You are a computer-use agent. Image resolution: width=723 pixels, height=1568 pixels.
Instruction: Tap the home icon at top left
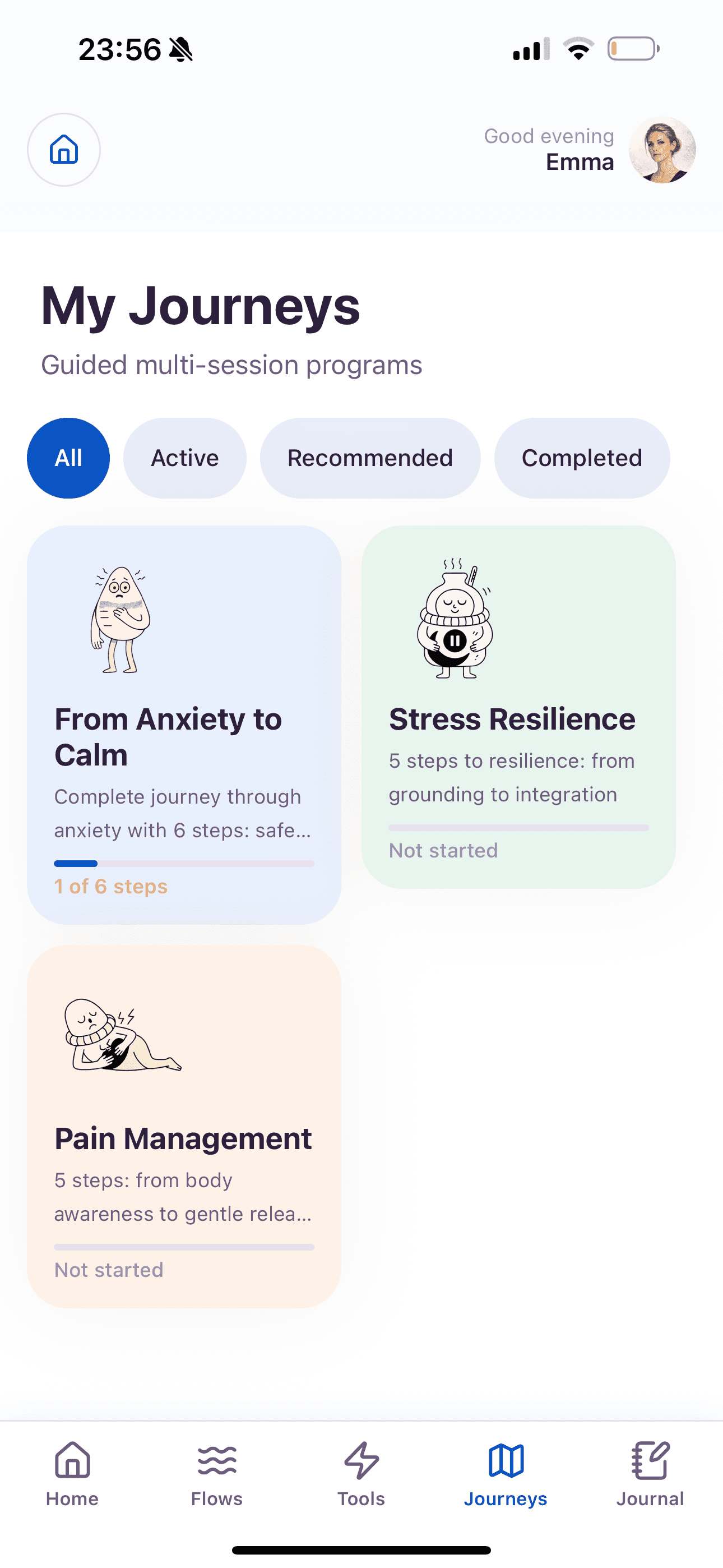[x=64, y=150]
